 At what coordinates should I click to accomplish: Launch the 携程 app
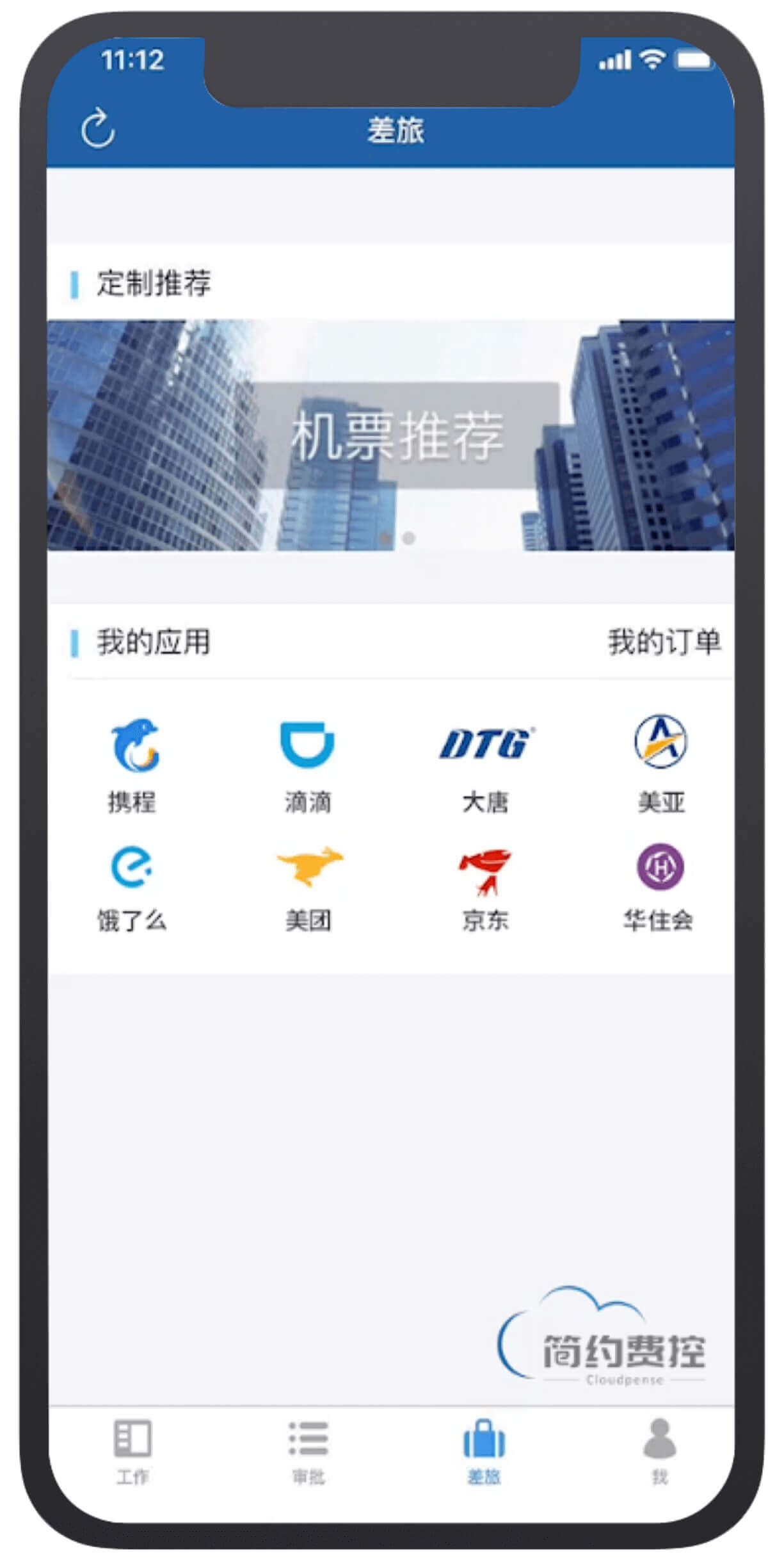pos(133,762)
